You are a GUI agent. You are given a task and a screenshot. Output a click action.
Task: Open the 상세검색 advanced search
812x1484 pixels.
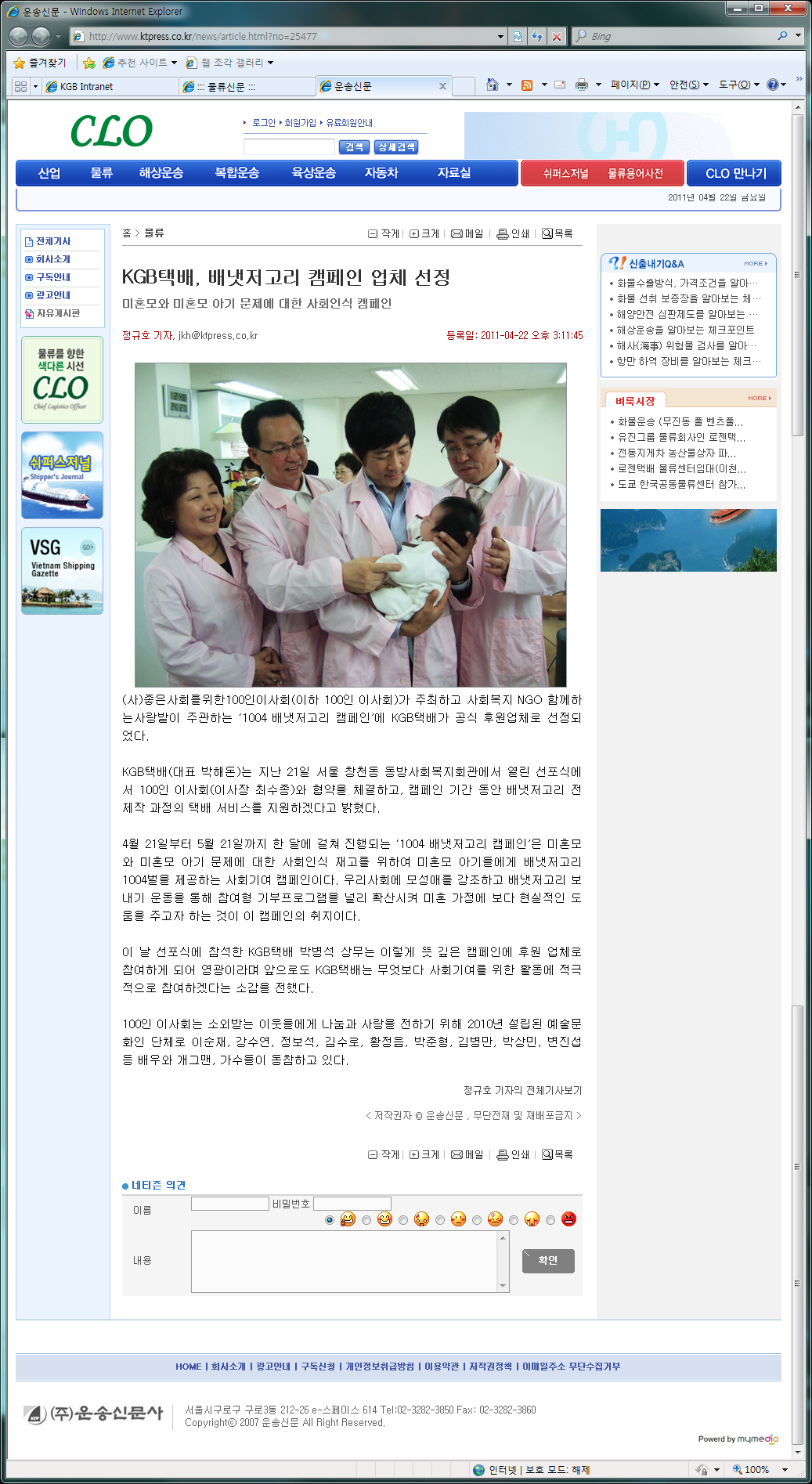[x=396, y=147]
